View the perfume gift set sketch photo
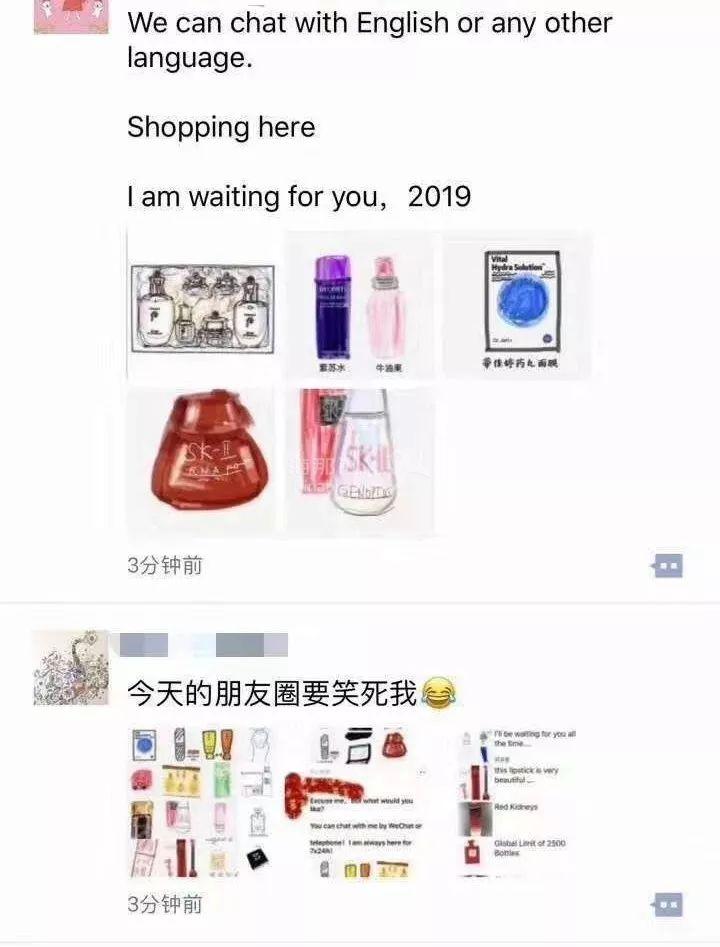This screenshot has width=720, height=947. (203, 306)
